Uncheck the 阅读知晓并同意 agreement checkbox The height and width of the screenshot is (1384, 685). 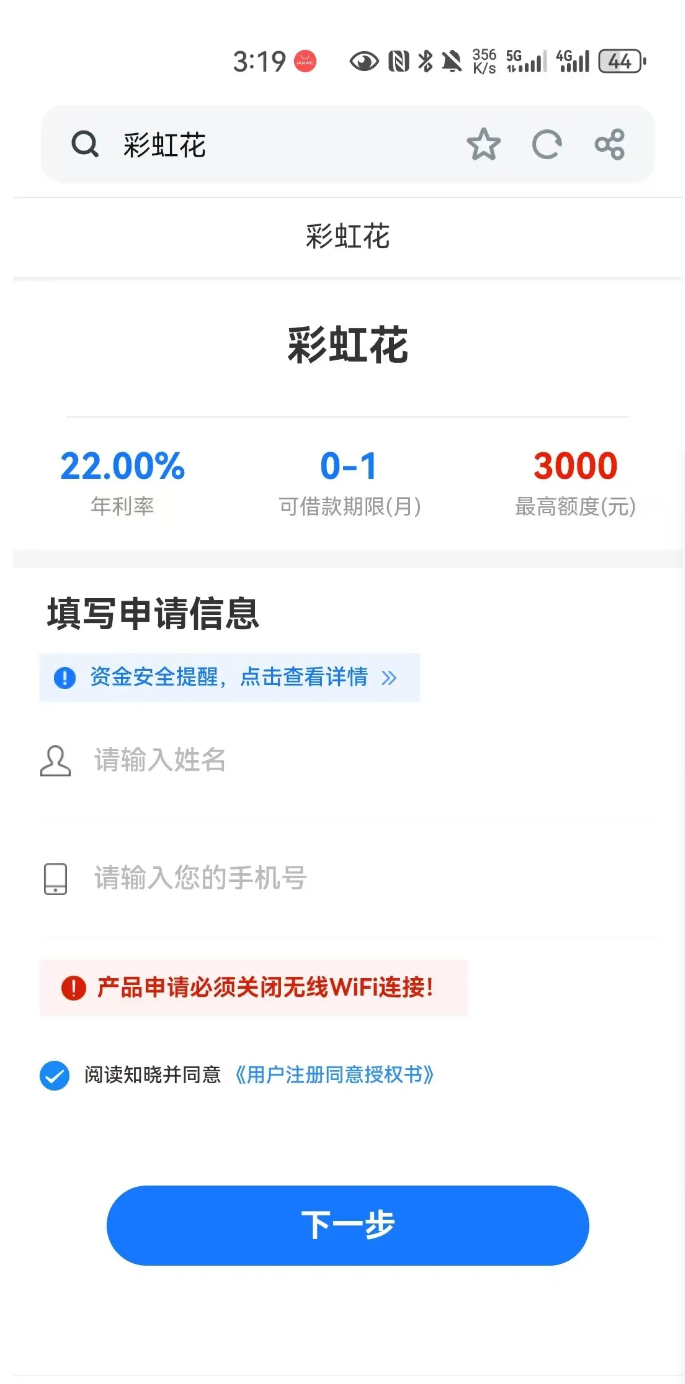[54, 1076]
